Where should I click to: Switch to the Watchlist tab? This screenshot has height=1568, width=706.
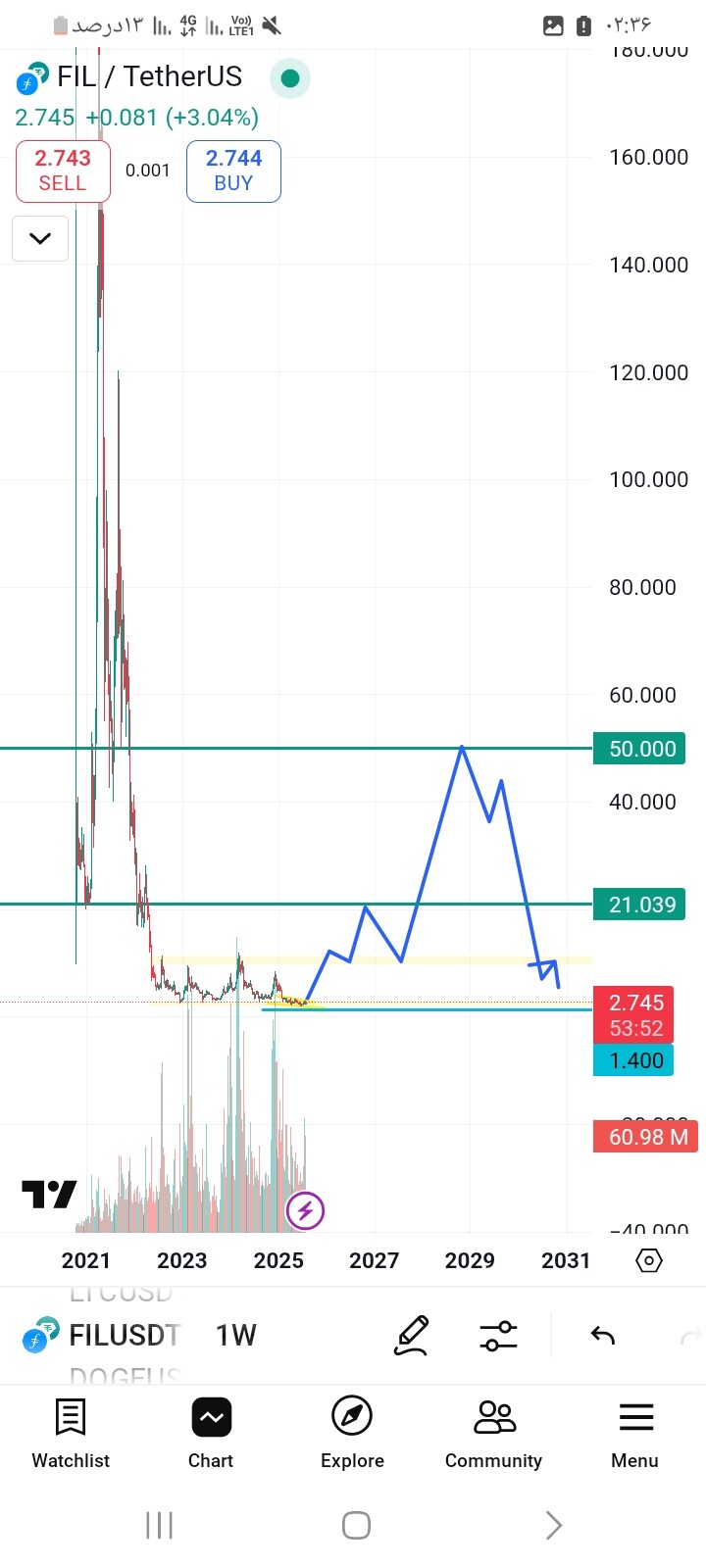(x=71, y=1433)
